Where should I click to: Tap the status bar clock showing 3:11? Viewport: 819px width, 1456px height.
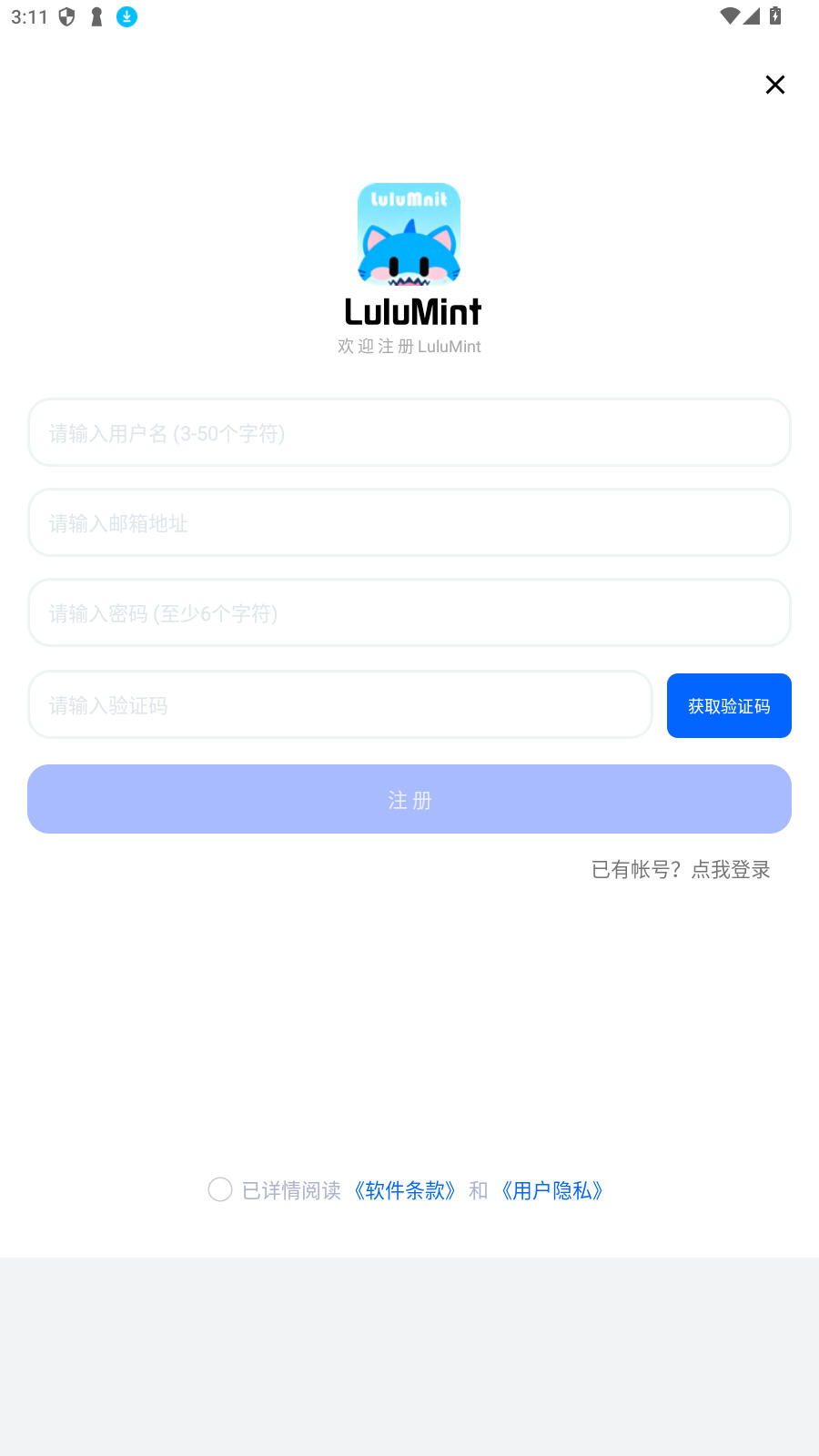pyautogui.click(x=30, y=15)
